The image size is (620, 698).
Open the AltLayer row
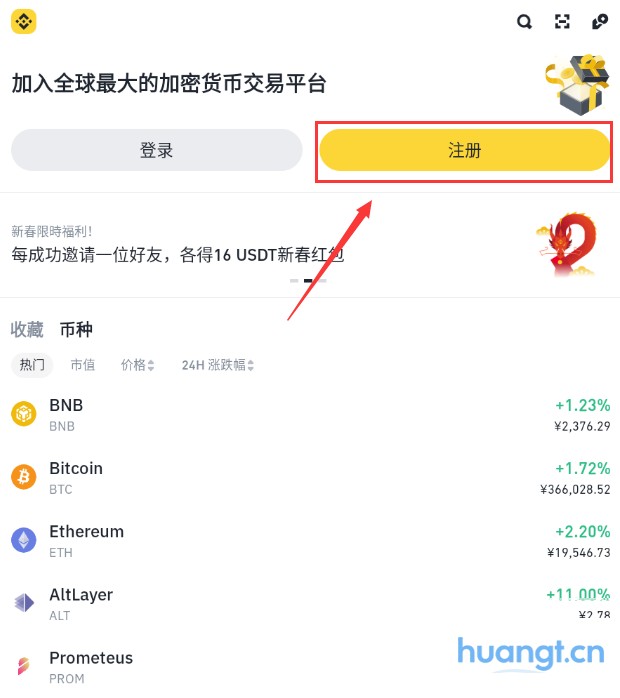coord(310,603)
